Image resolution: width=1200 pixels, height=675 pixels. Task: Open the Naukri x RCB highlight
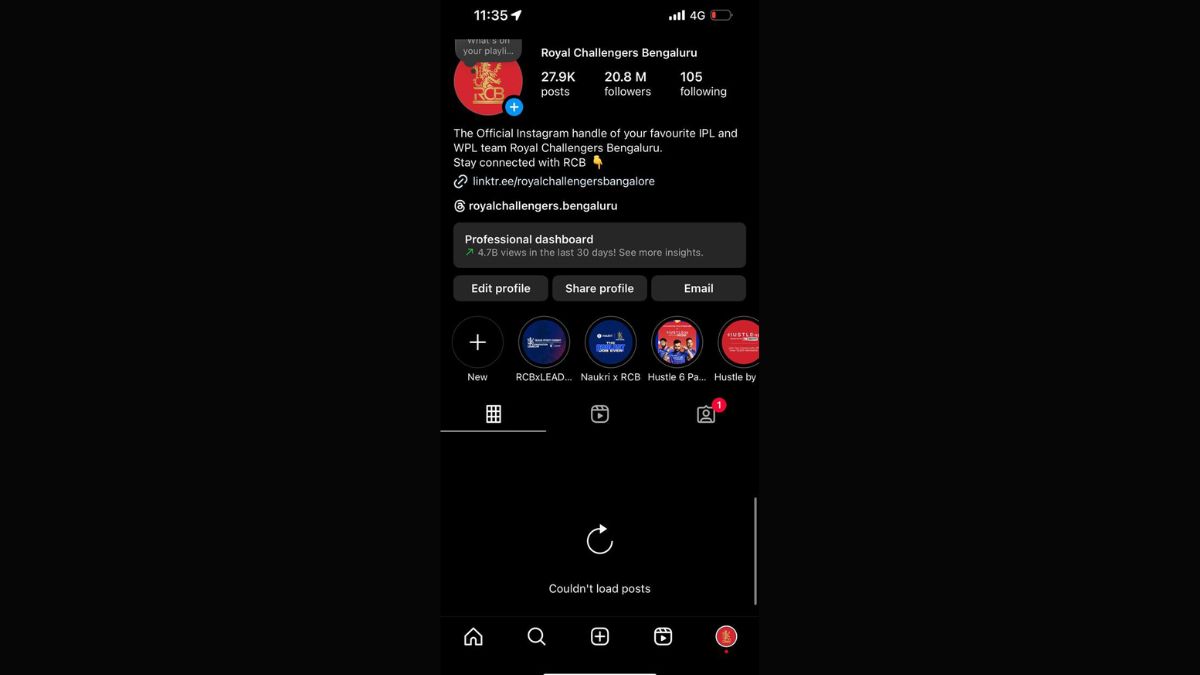click(x=610, y=343)
